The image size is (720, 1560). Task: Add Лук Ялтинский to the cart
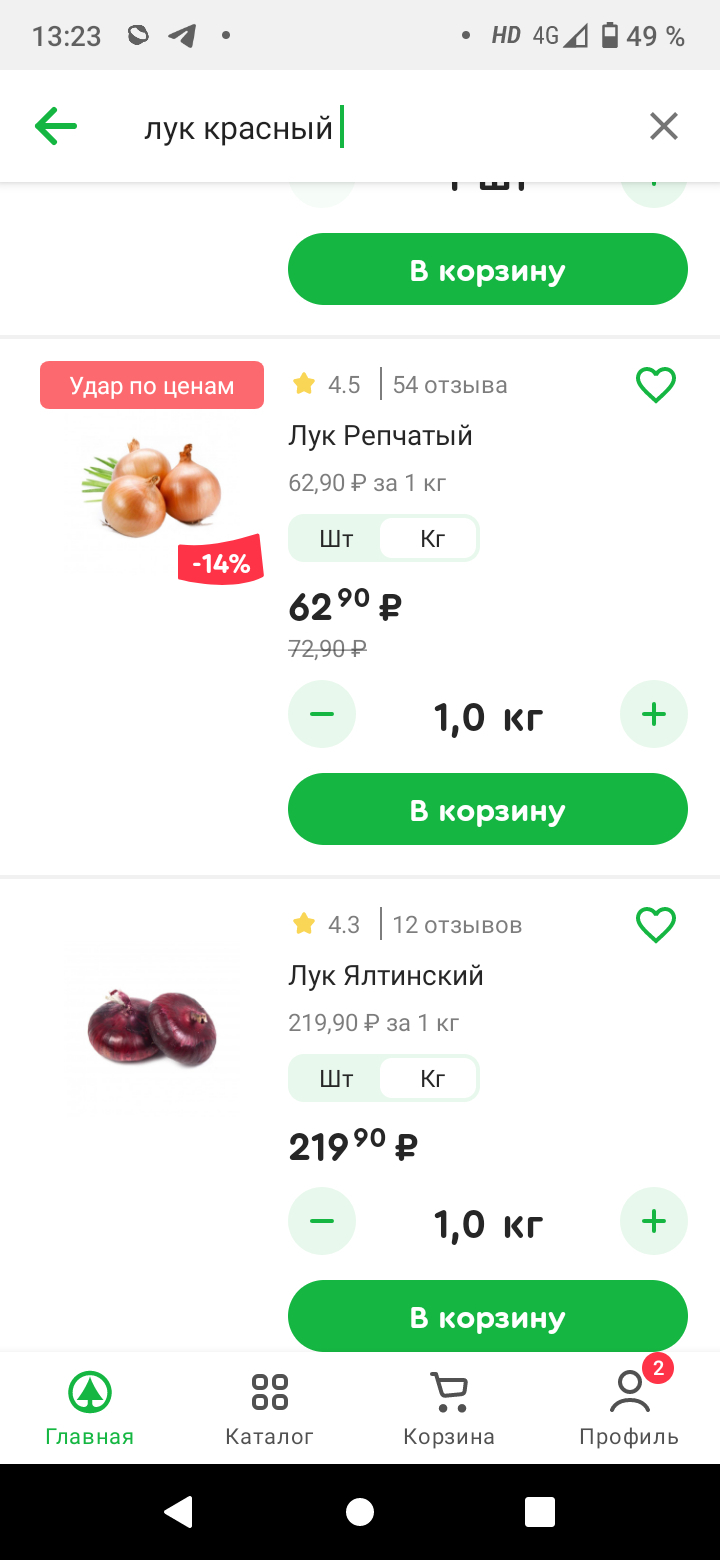tap(488, 1316)
